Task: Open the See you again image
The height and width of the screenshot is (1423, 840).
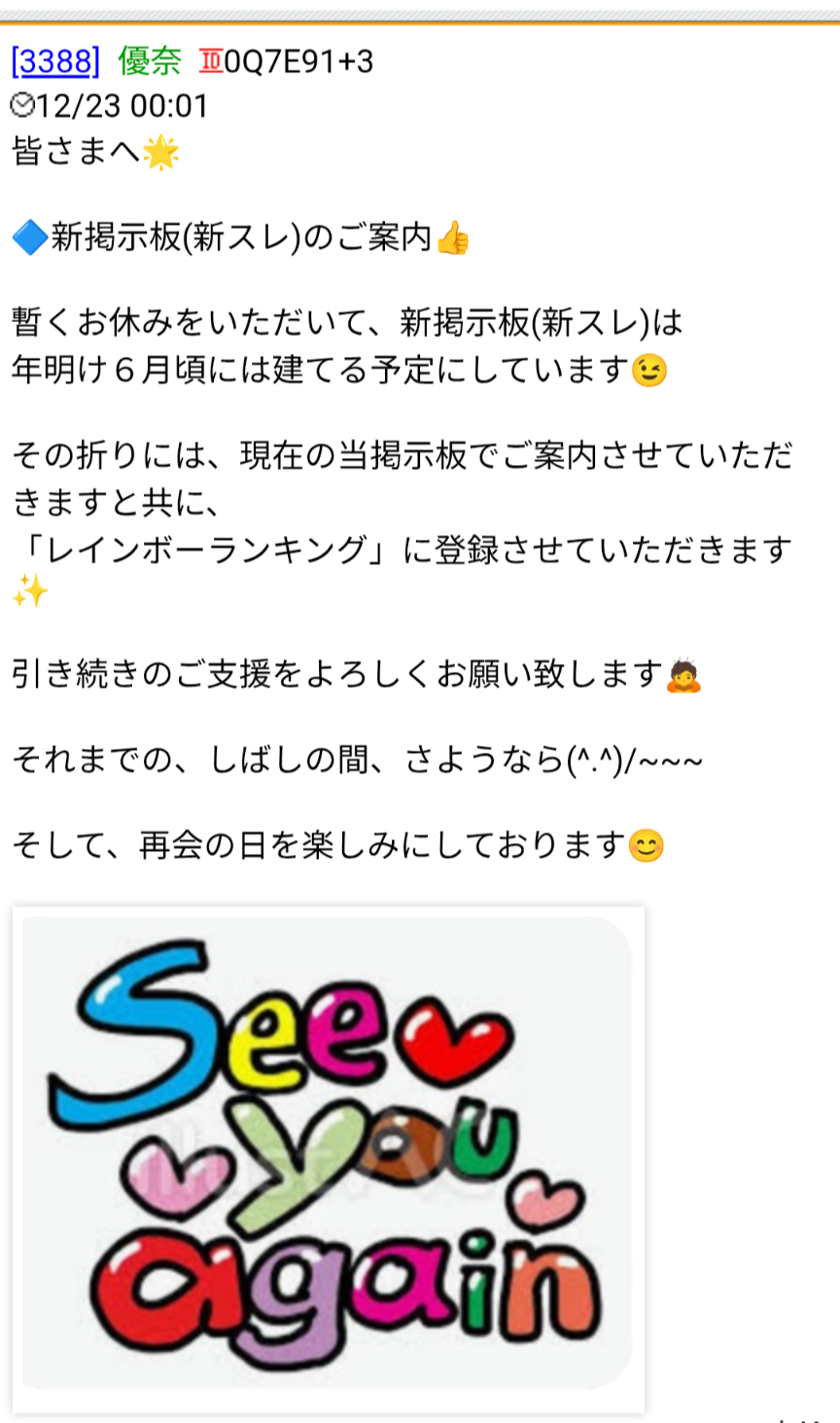Action: [x=329, y=1158]
